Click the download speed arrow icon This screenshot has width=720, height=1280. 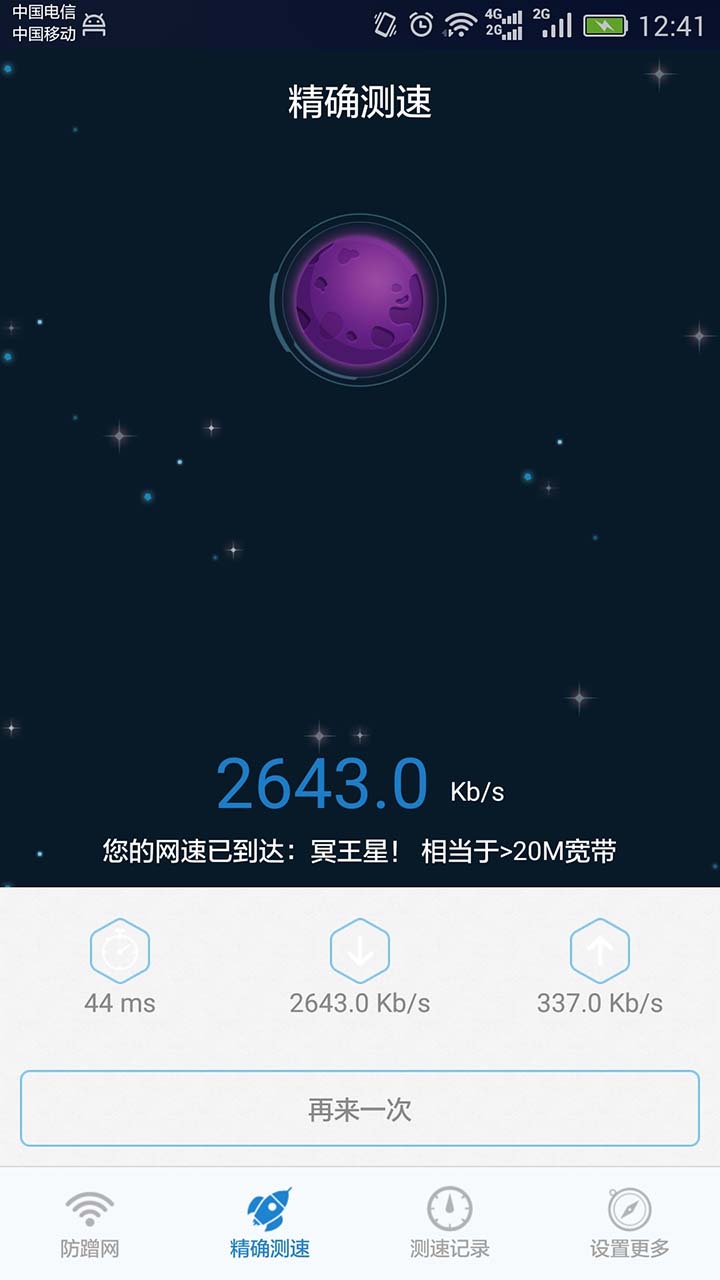[x=360, y=951]
